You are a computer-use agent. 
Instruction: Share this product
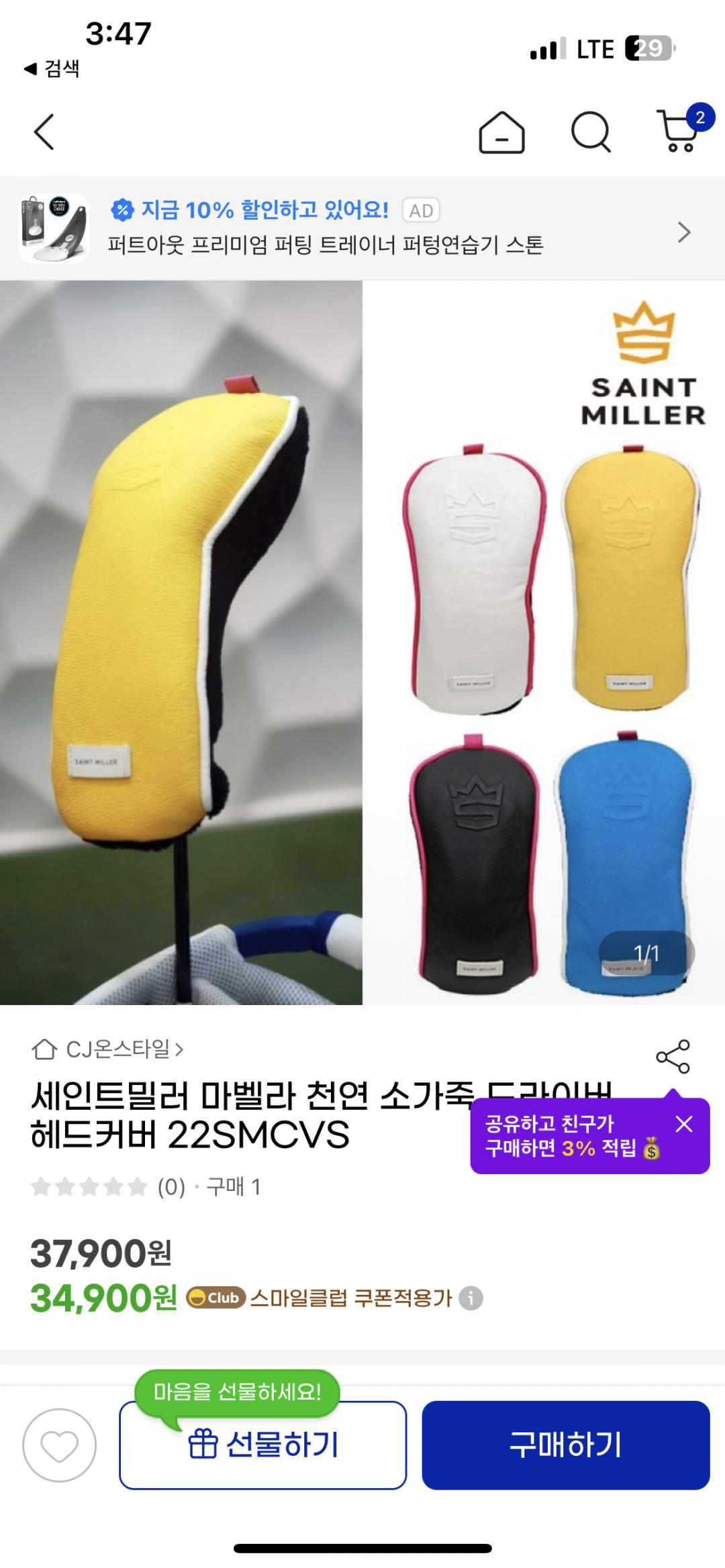(673, 1057)
